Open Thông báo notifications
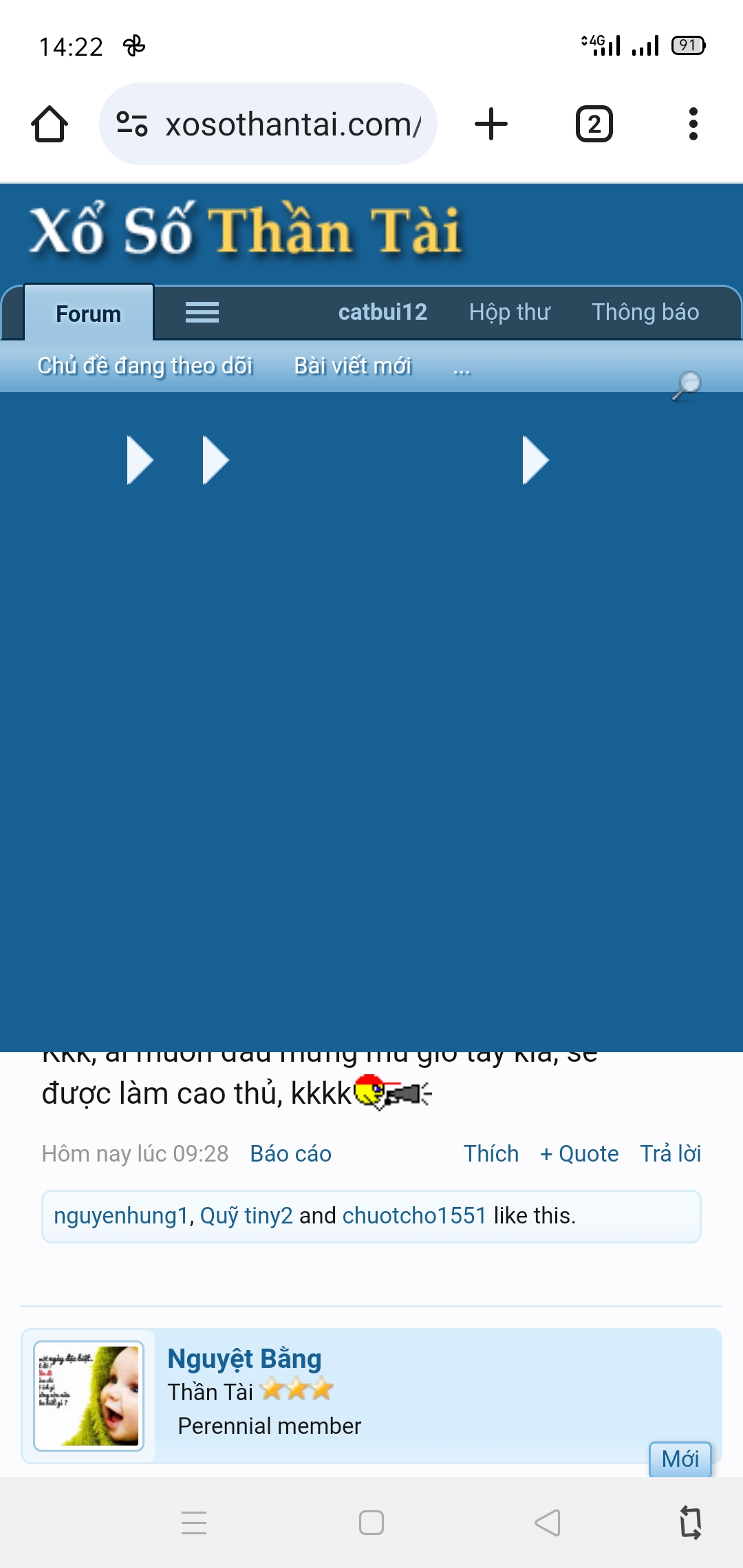 click(645, 312)
